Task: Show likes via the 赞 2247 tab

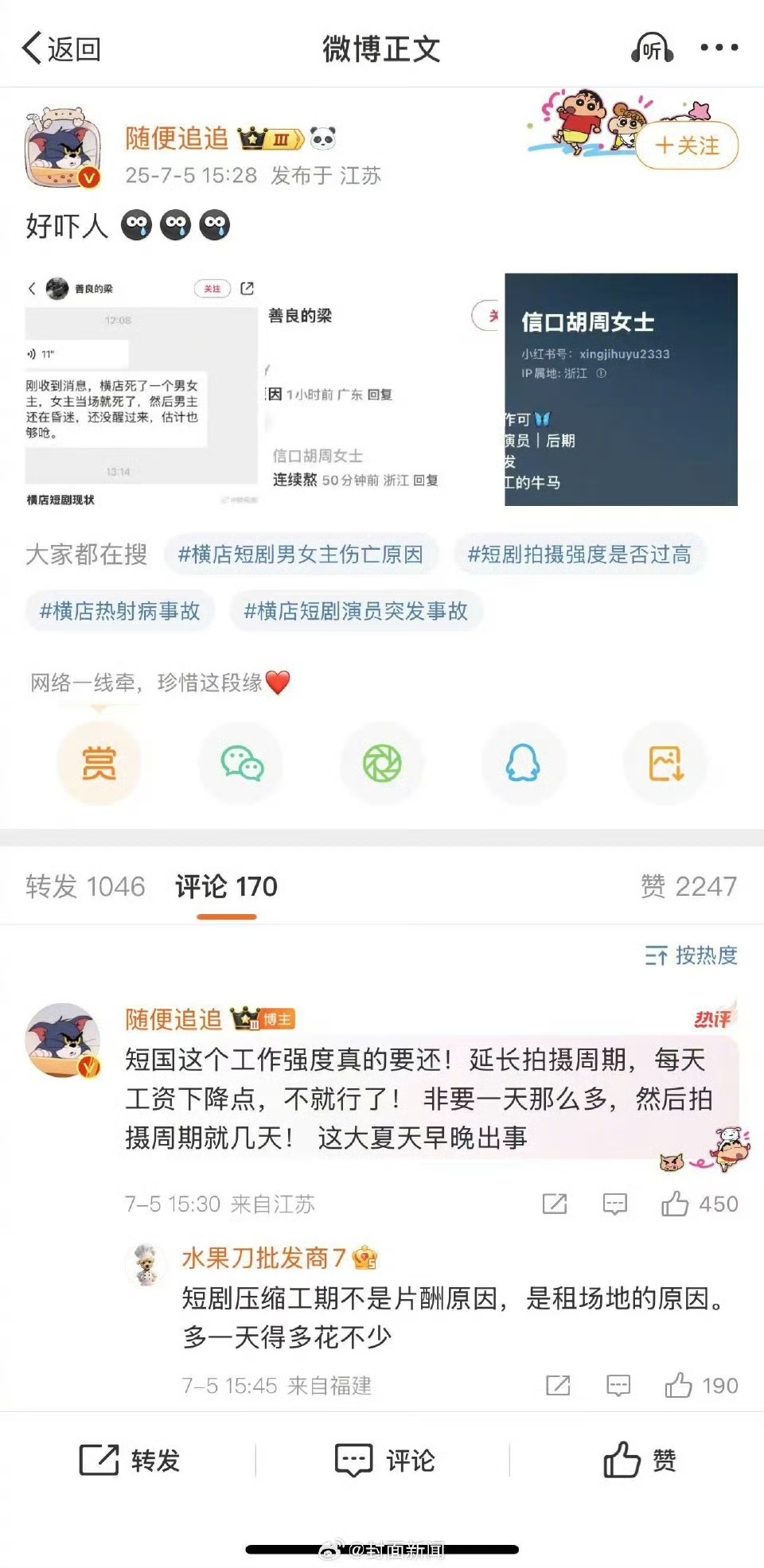Action: [688, 886]
